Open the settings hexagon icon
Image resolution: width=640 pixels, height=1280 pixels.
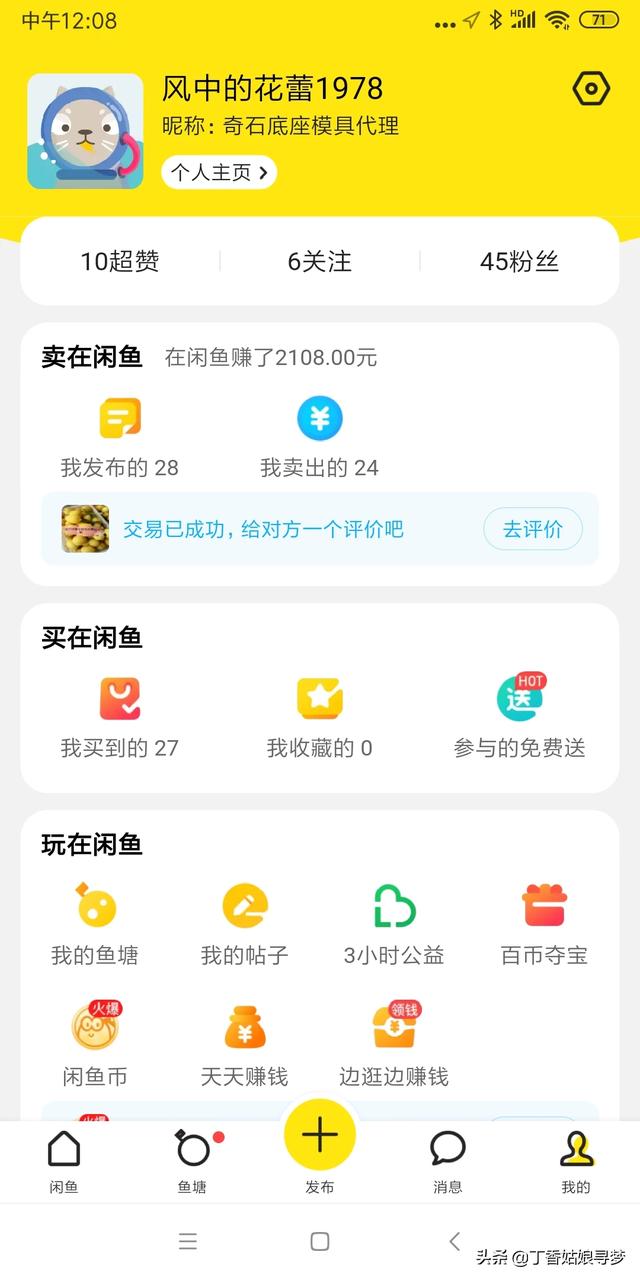[x=591, y=89]
